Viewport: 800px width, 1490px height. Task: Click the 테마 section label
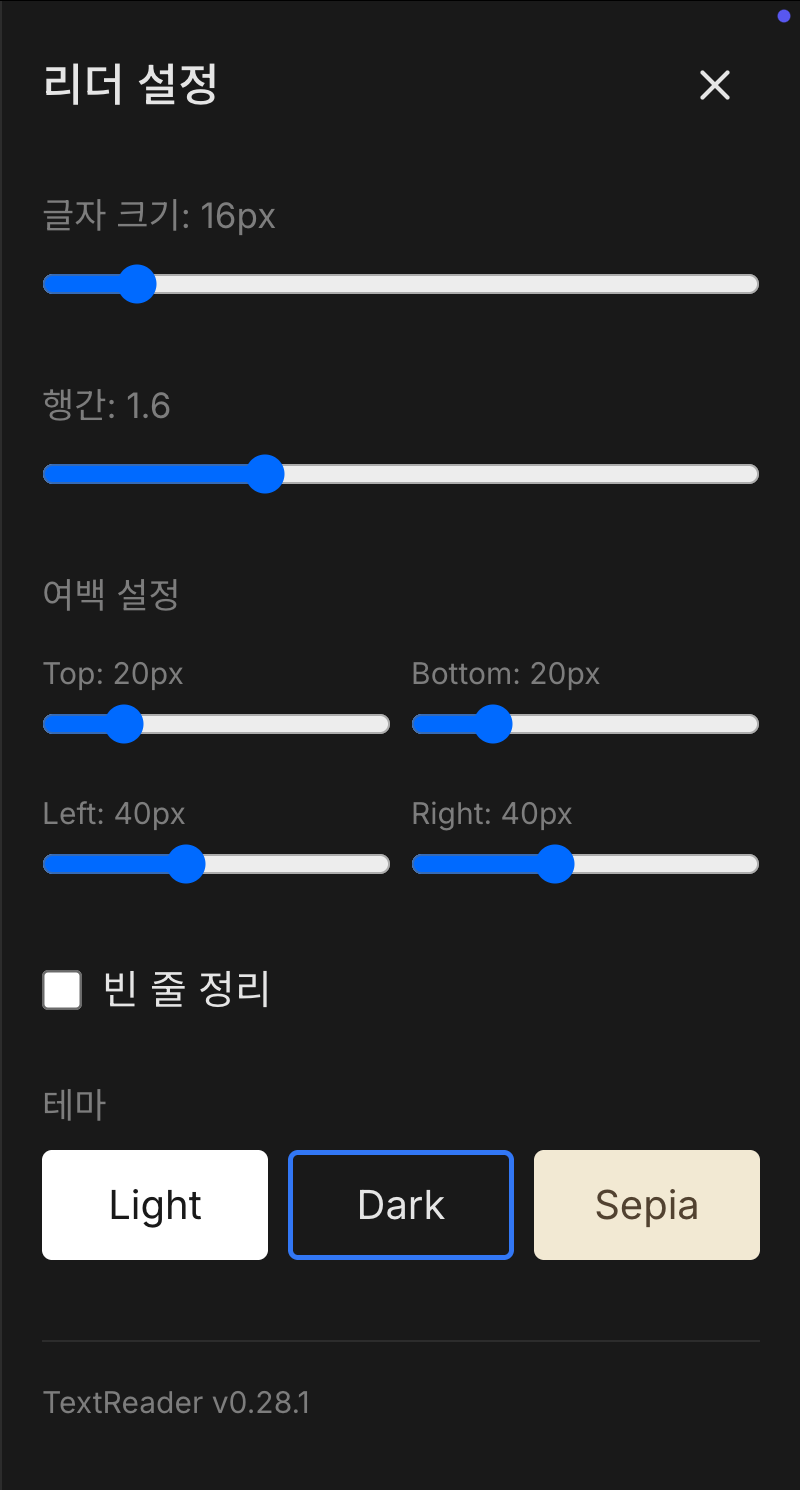click(74, 1103)
